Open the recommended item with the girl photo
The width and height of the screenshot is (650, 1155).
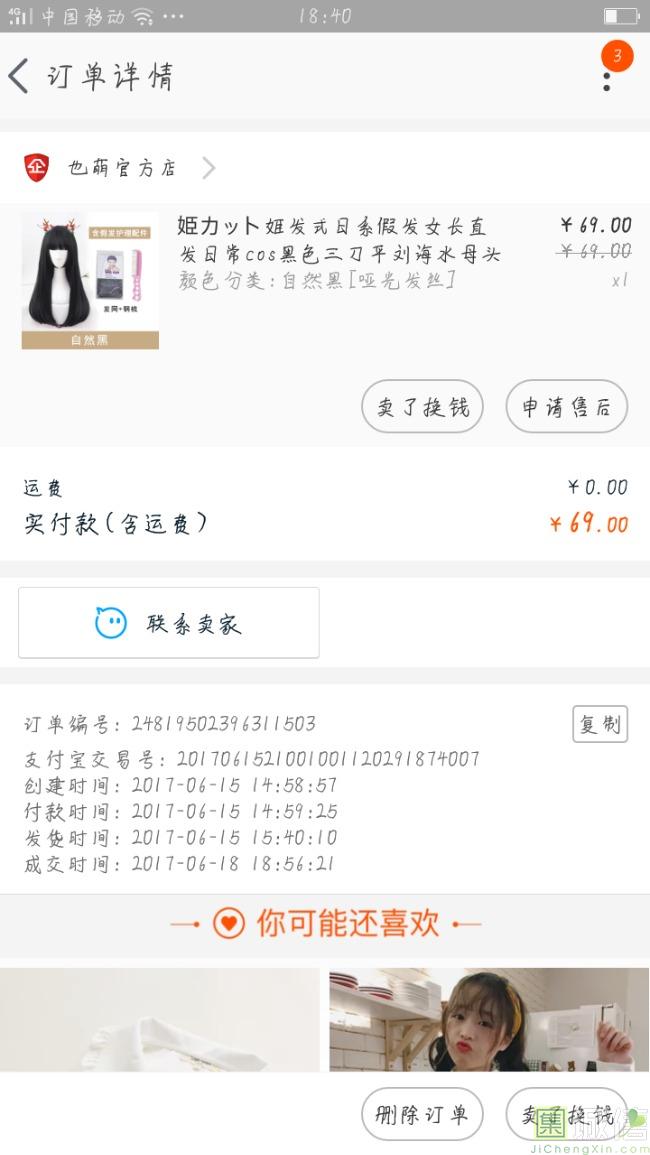[x=489, y=1018]
